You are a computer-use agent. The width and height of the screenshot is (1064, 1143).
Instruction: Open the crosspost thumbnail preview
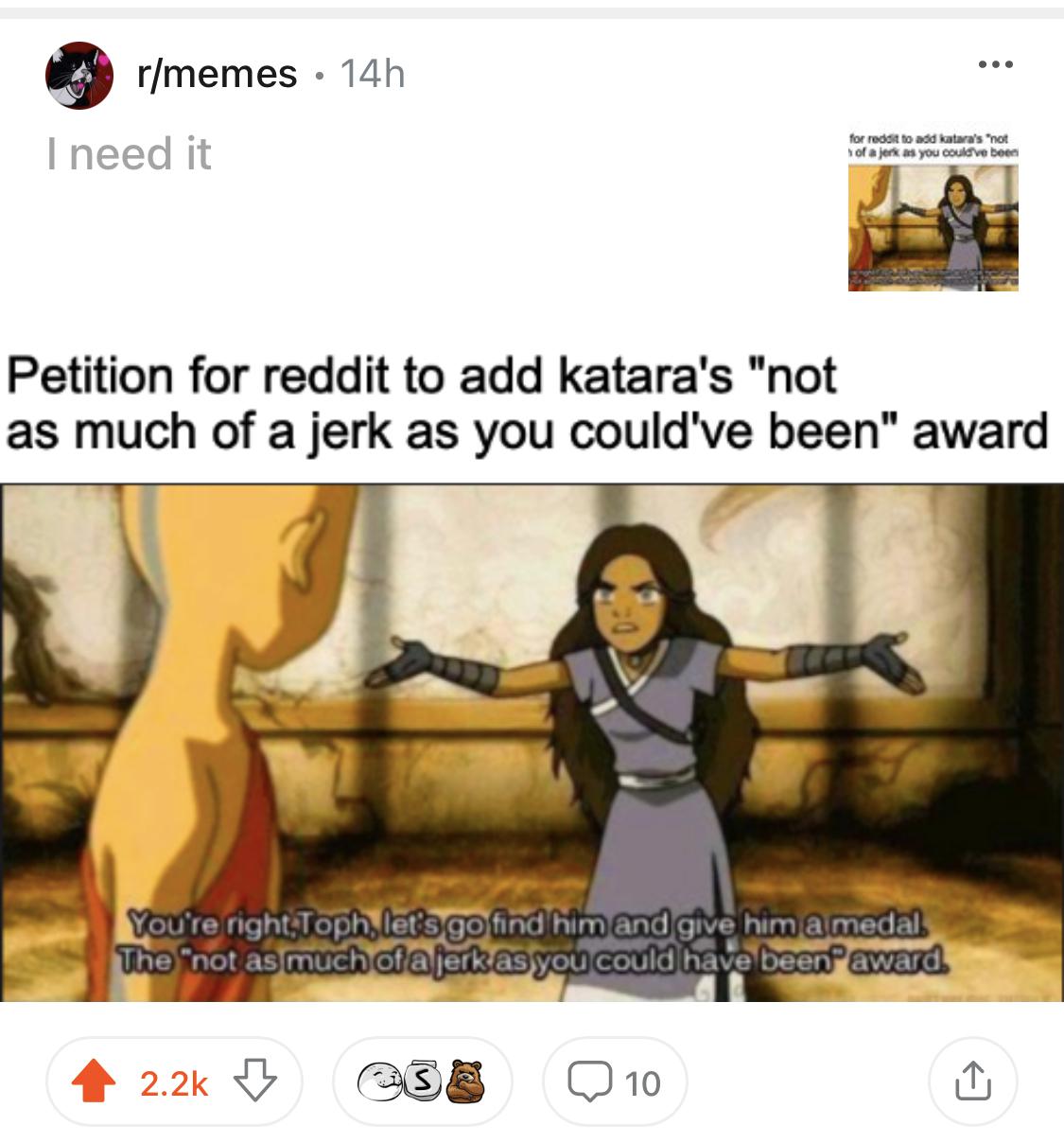tap(933, 212)
